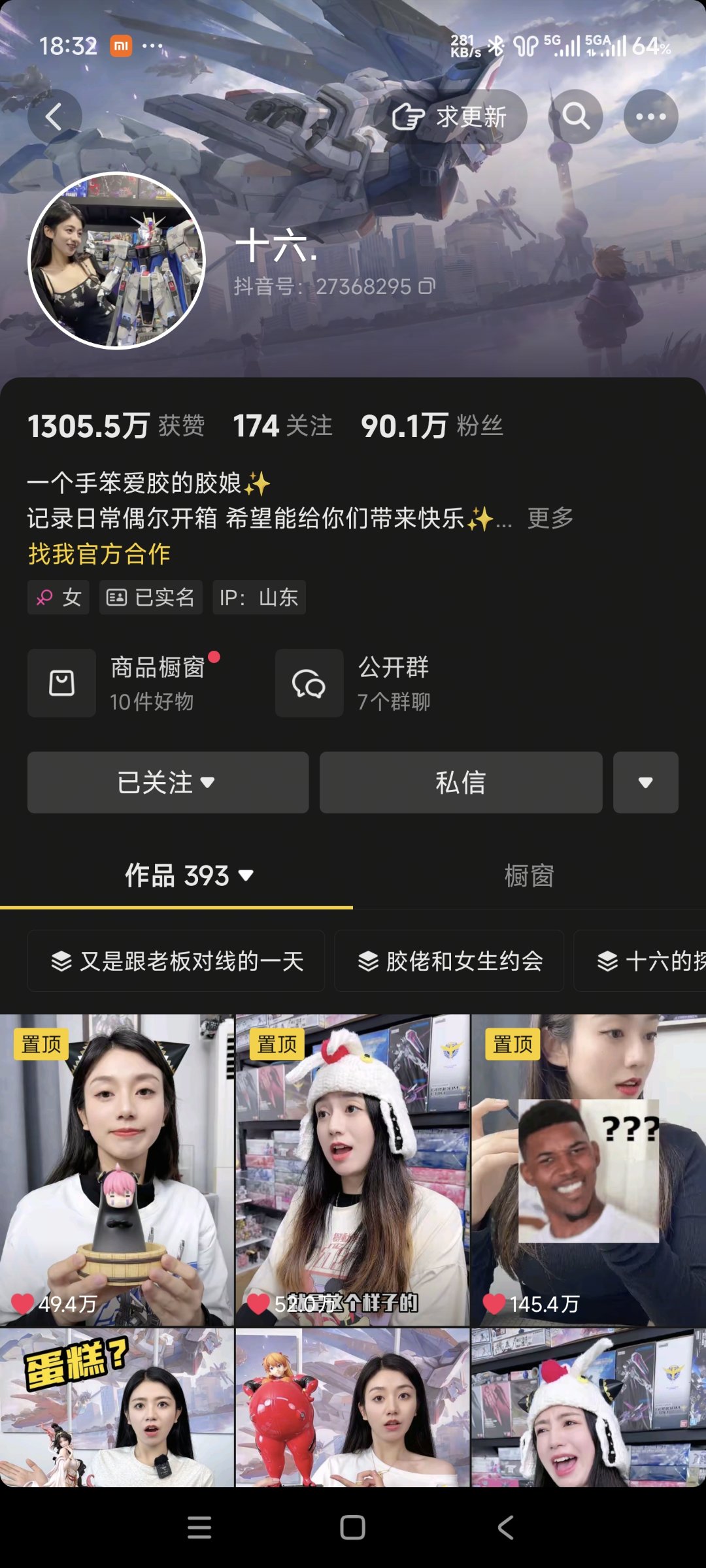Open 商品橱窗 with 10件好物
706x1568 pixels.
[x=124, y=683]
